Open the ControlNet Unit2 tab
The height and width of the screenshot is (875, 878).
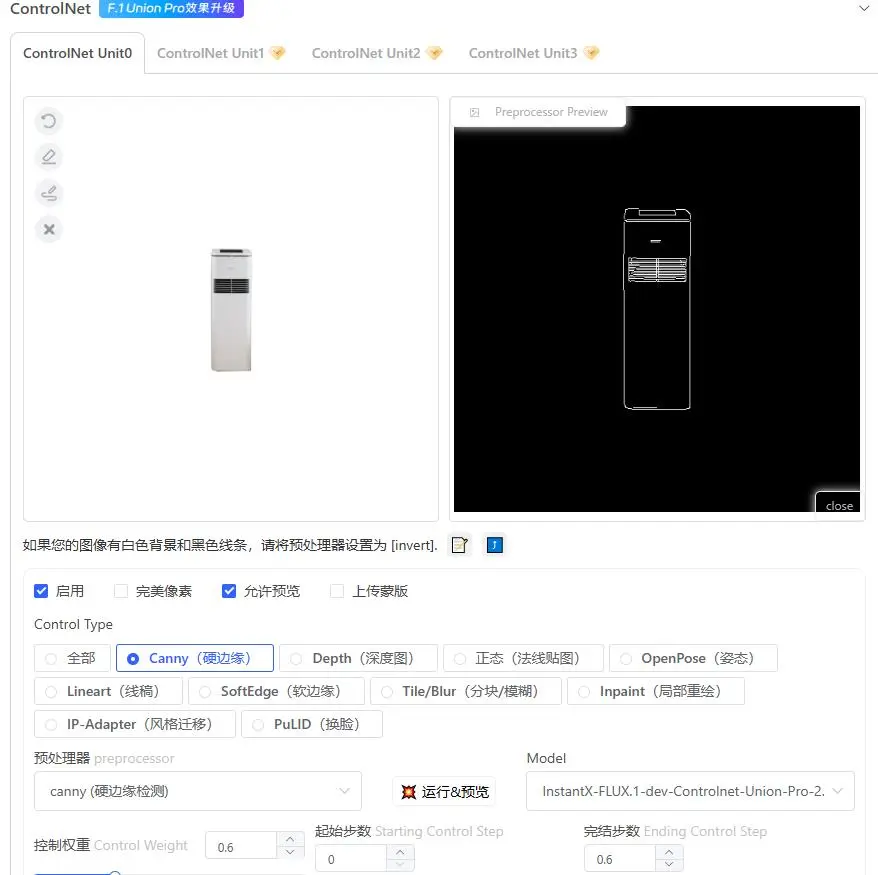coord(376,53)
